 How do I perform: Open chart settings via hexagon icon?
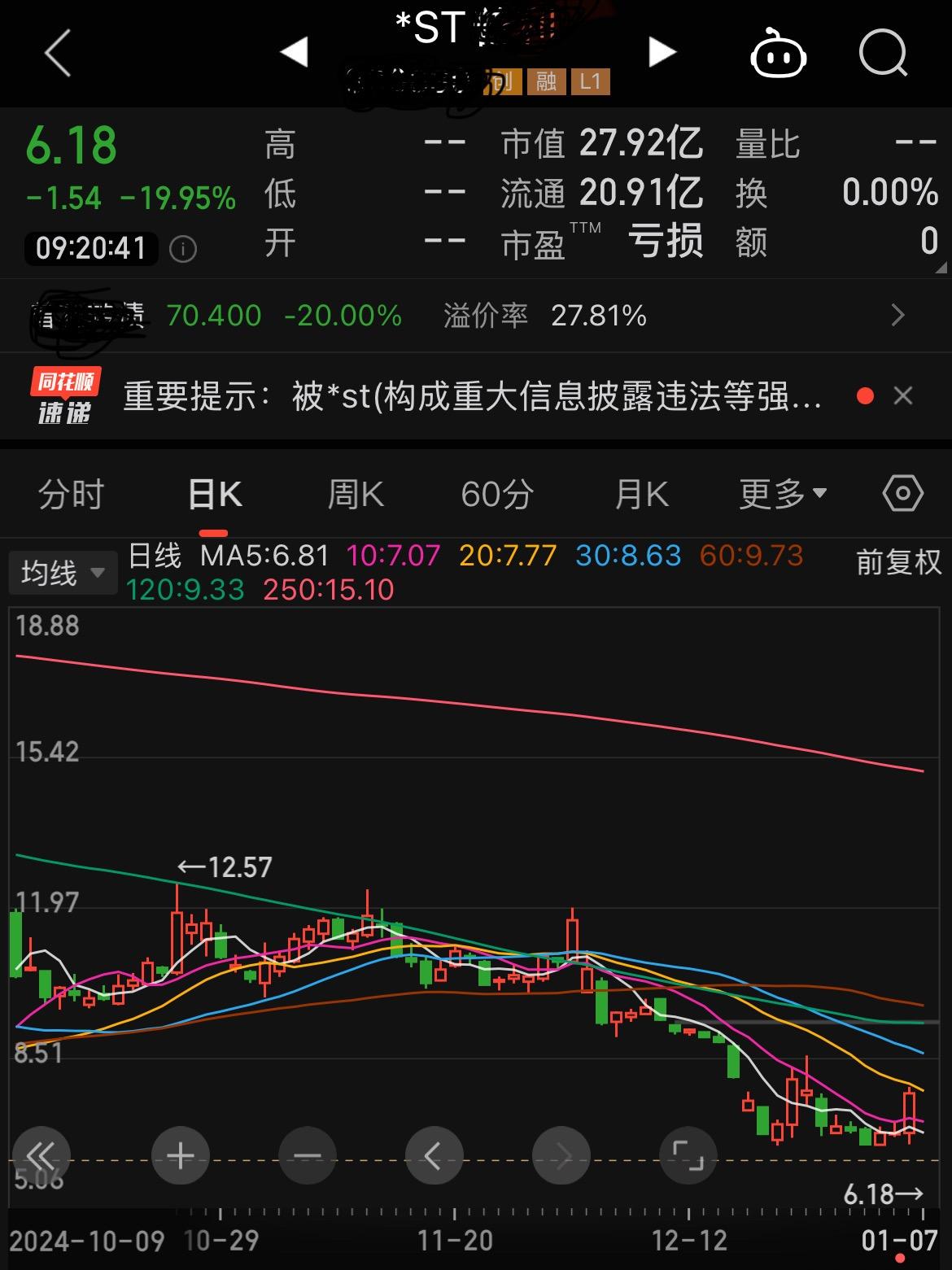tap(902, 493)
